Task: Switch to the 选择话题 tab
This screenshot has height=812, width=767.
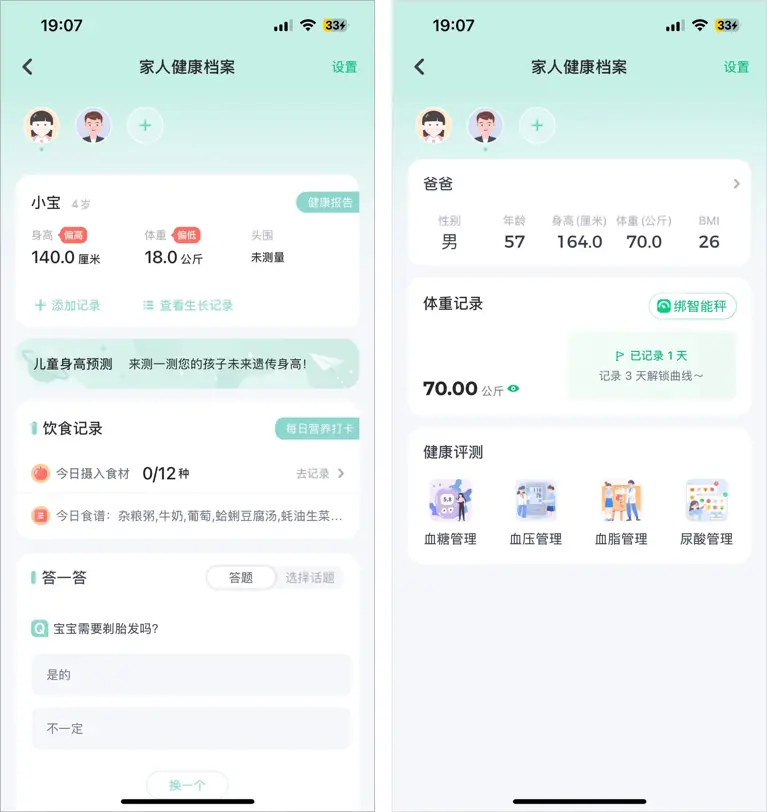Action: 309,578
